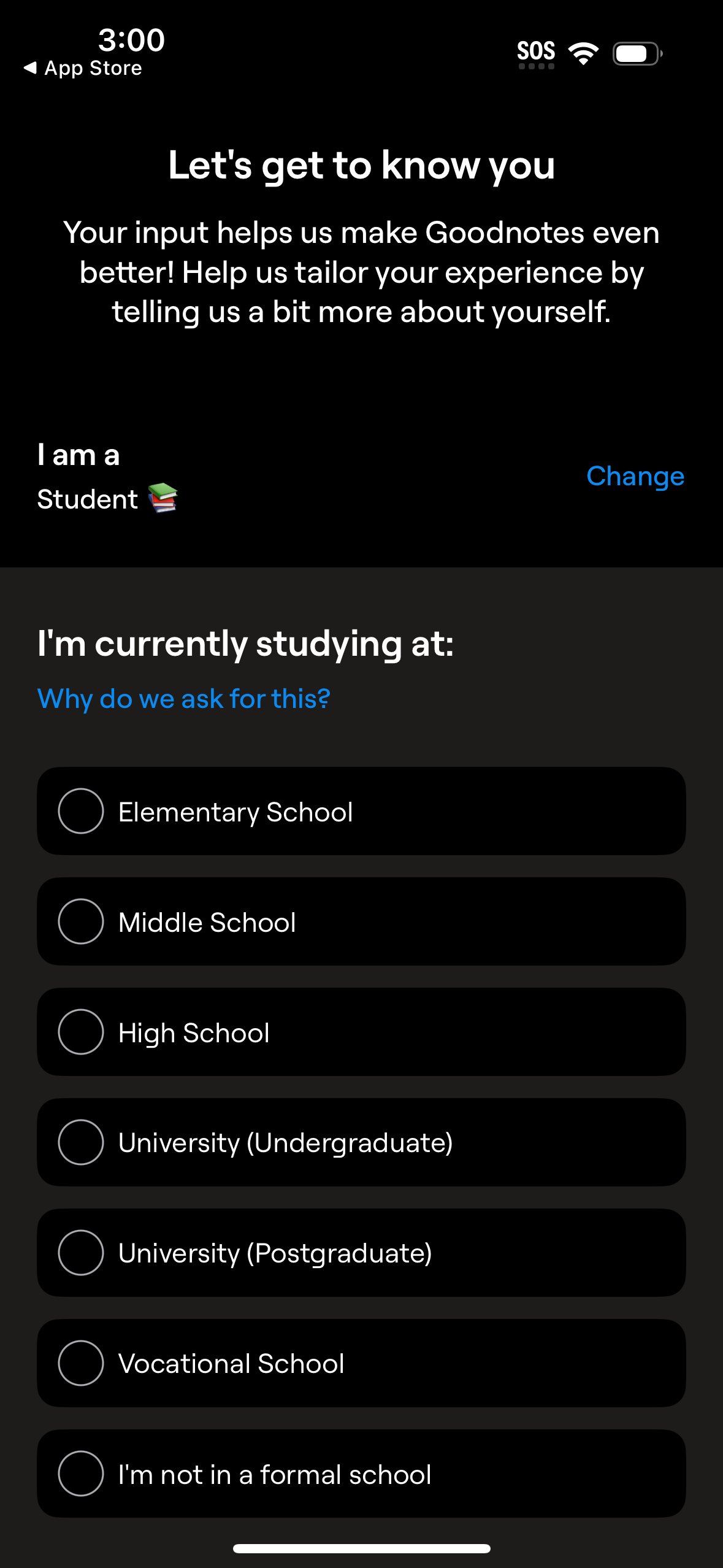This screenshot has width=723, height=1568.
Task: Change the Student role selection
Action: (635, 477)
